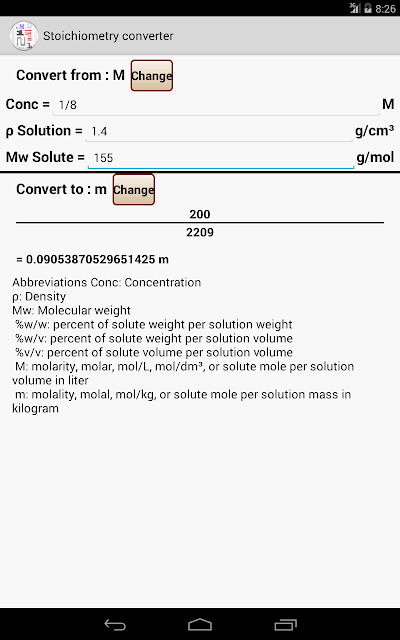Tap Change button beside Convert from
The height and width of the screenshot is (640, 400).
click(152, 76)
